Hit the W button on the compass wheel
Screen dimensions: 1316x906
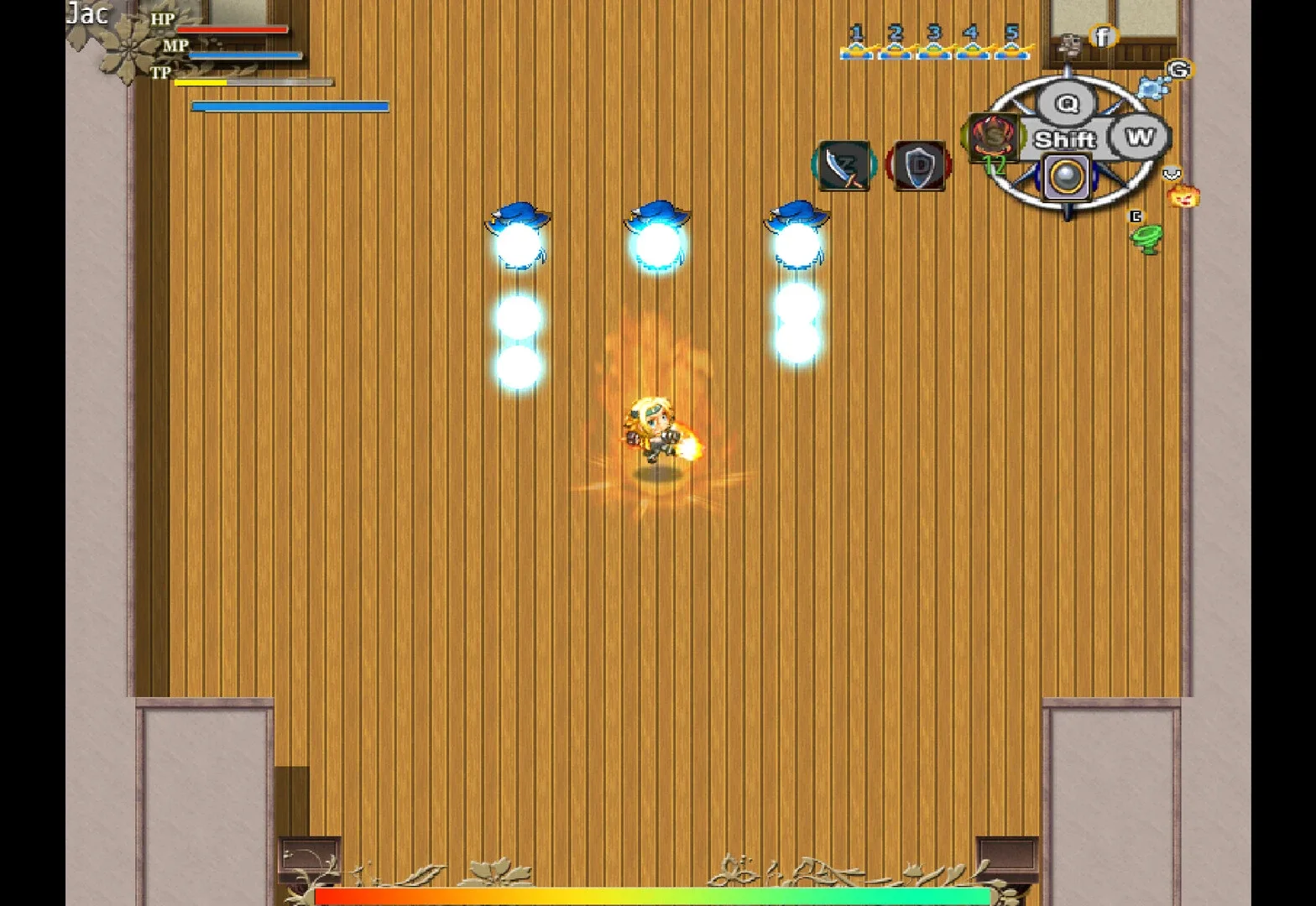(x=1139, y=137)
